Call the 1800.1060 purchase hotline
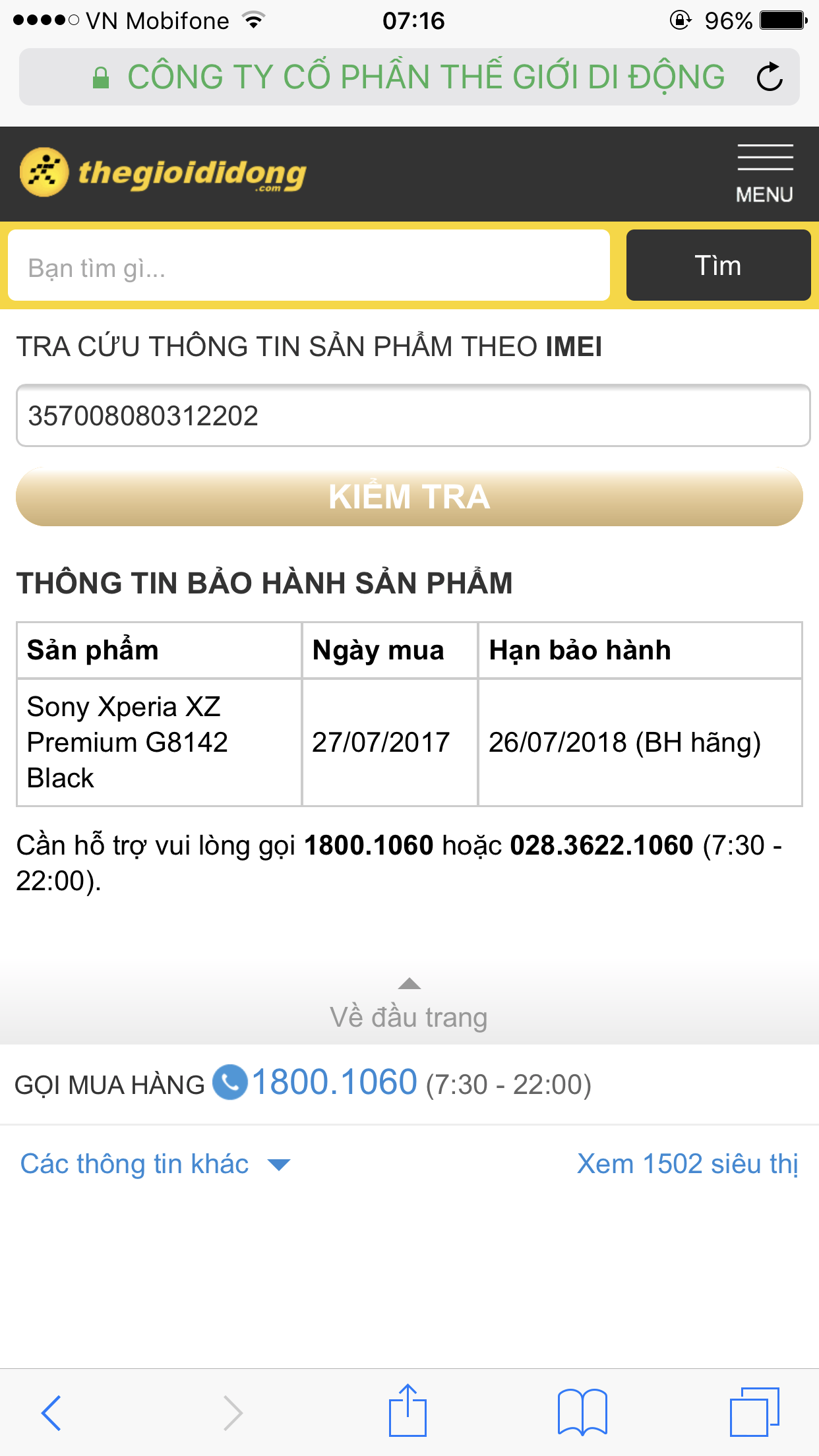Viewport: 819px width, 1456px height. click(334, 1083)
